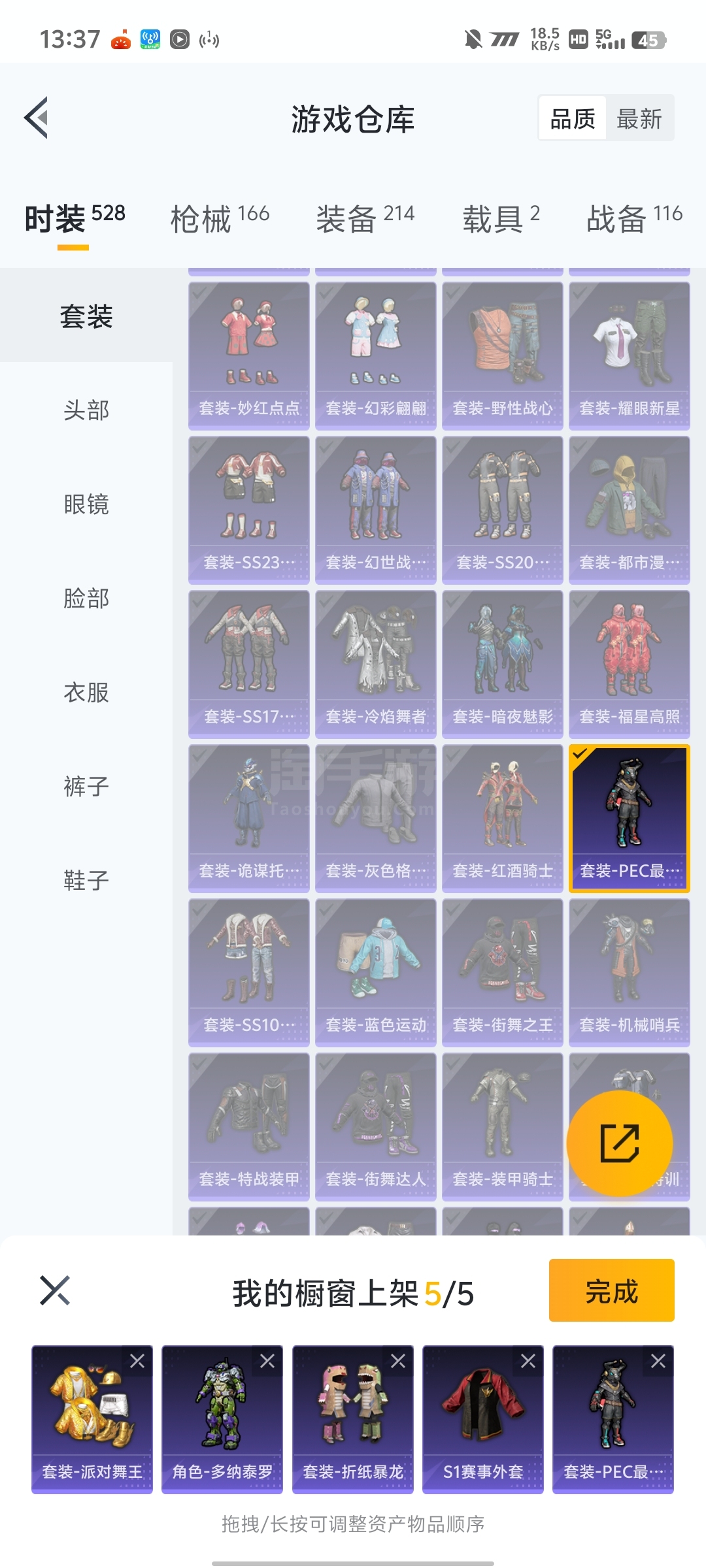The image size is (706, 1568).
Task: Switch to the 装备 tab
Action: tap(365, 218)
